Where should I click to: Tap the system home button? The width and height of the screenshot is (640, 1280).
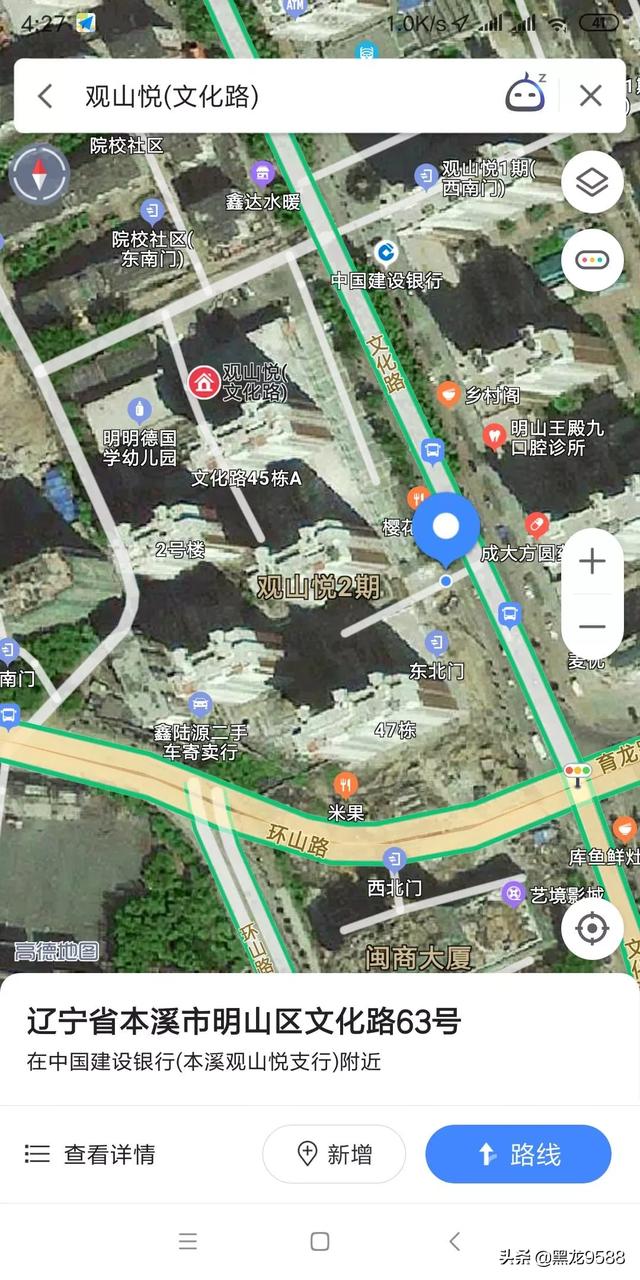click(x=320, y=1242)
